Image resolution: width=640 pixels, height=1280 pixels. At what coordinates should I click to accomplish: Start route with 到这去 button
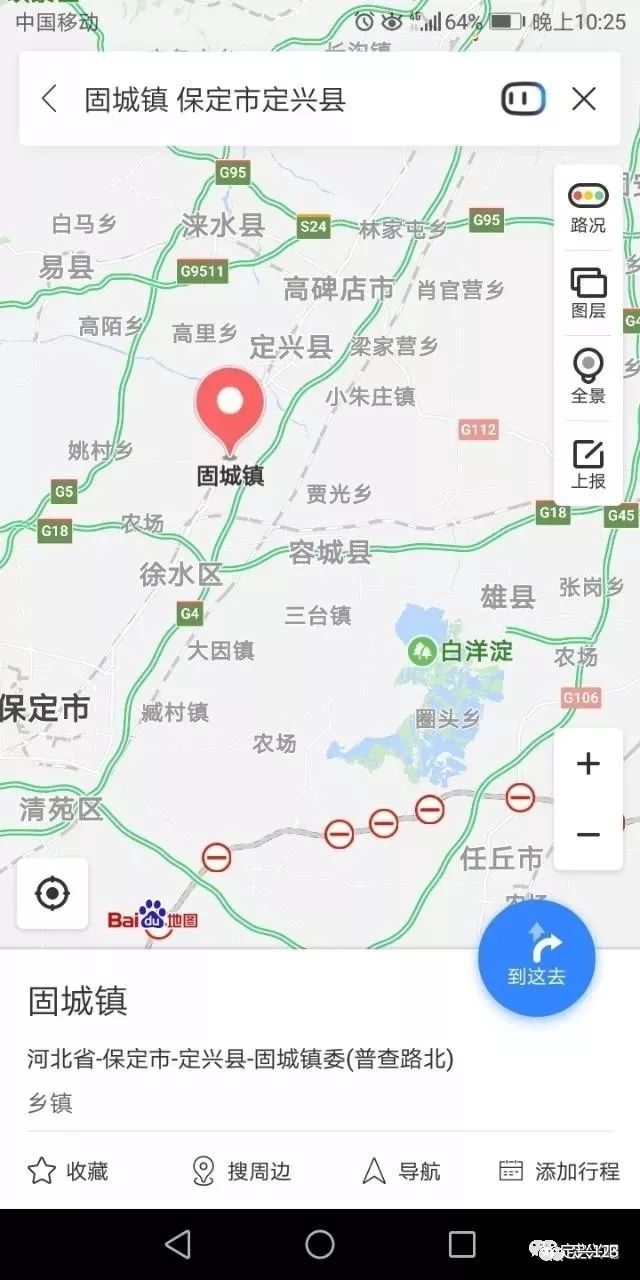[x=537, y=958]
